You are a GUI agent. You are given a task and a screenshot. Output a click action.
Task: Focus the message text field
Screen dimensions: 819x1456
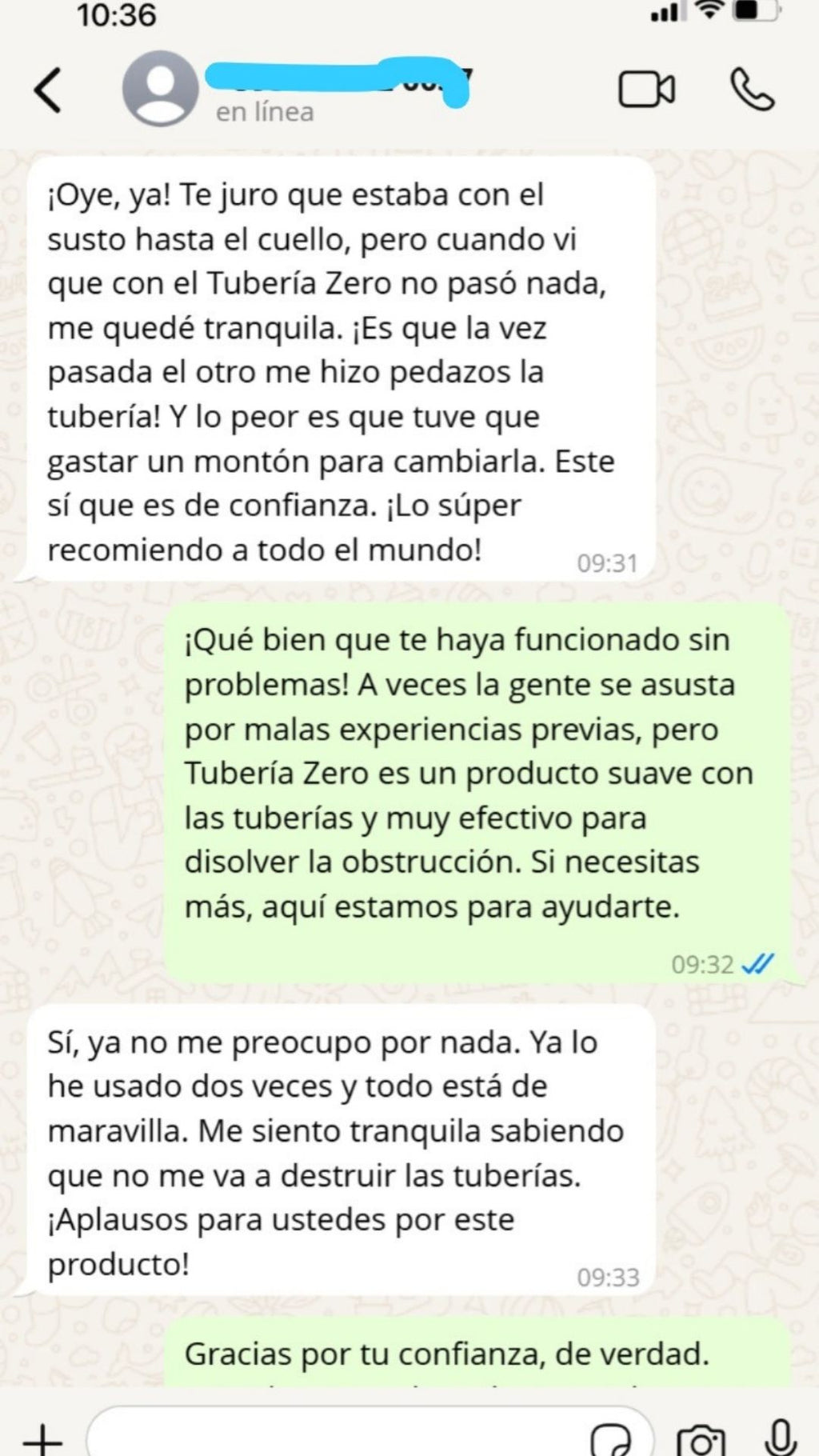[x=336, y=1438]
